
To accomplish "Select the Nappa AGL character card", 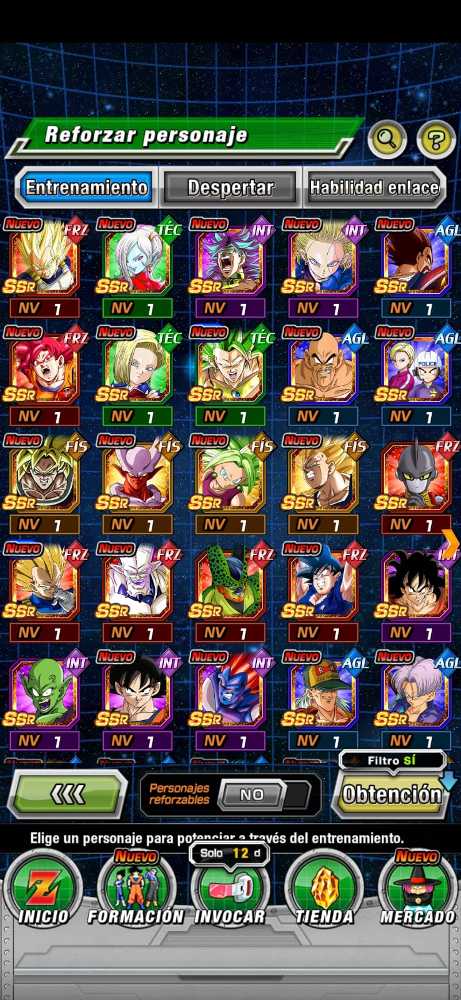I will click(x=323, y=376).
